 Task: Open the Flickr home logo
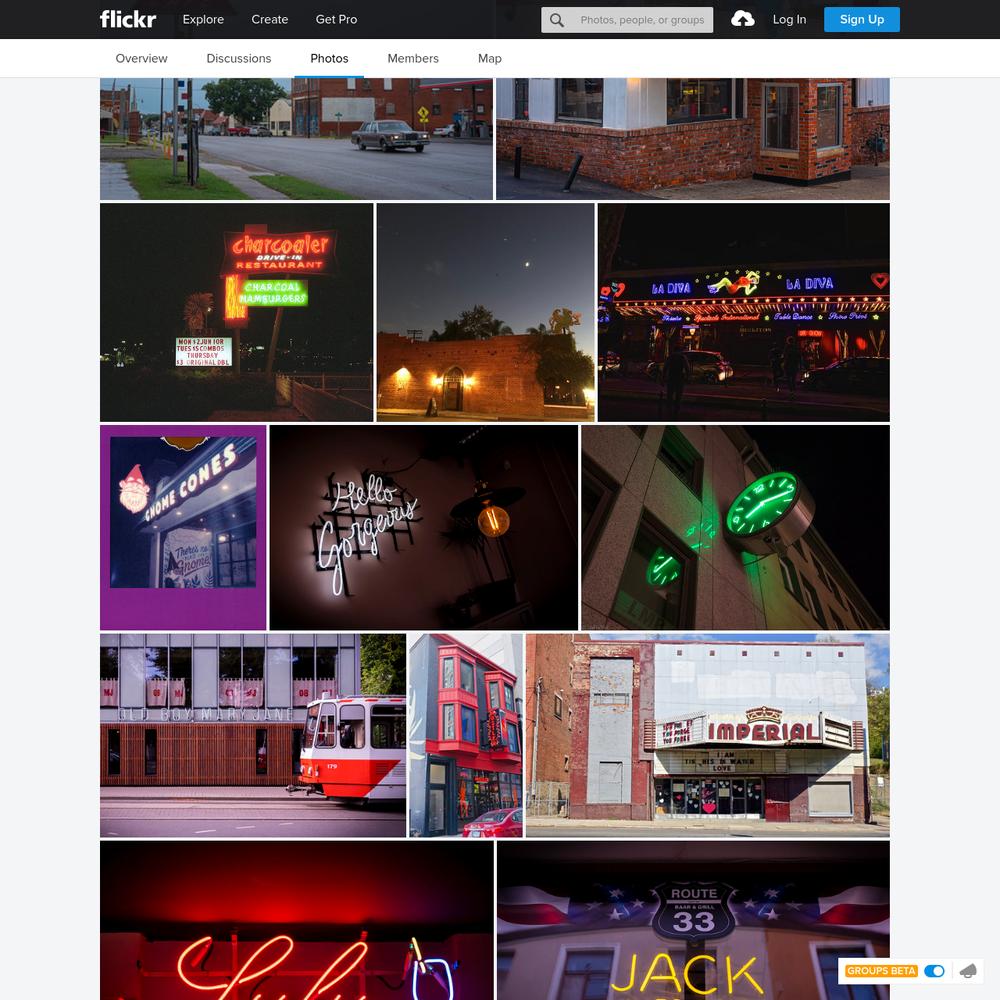128,19
